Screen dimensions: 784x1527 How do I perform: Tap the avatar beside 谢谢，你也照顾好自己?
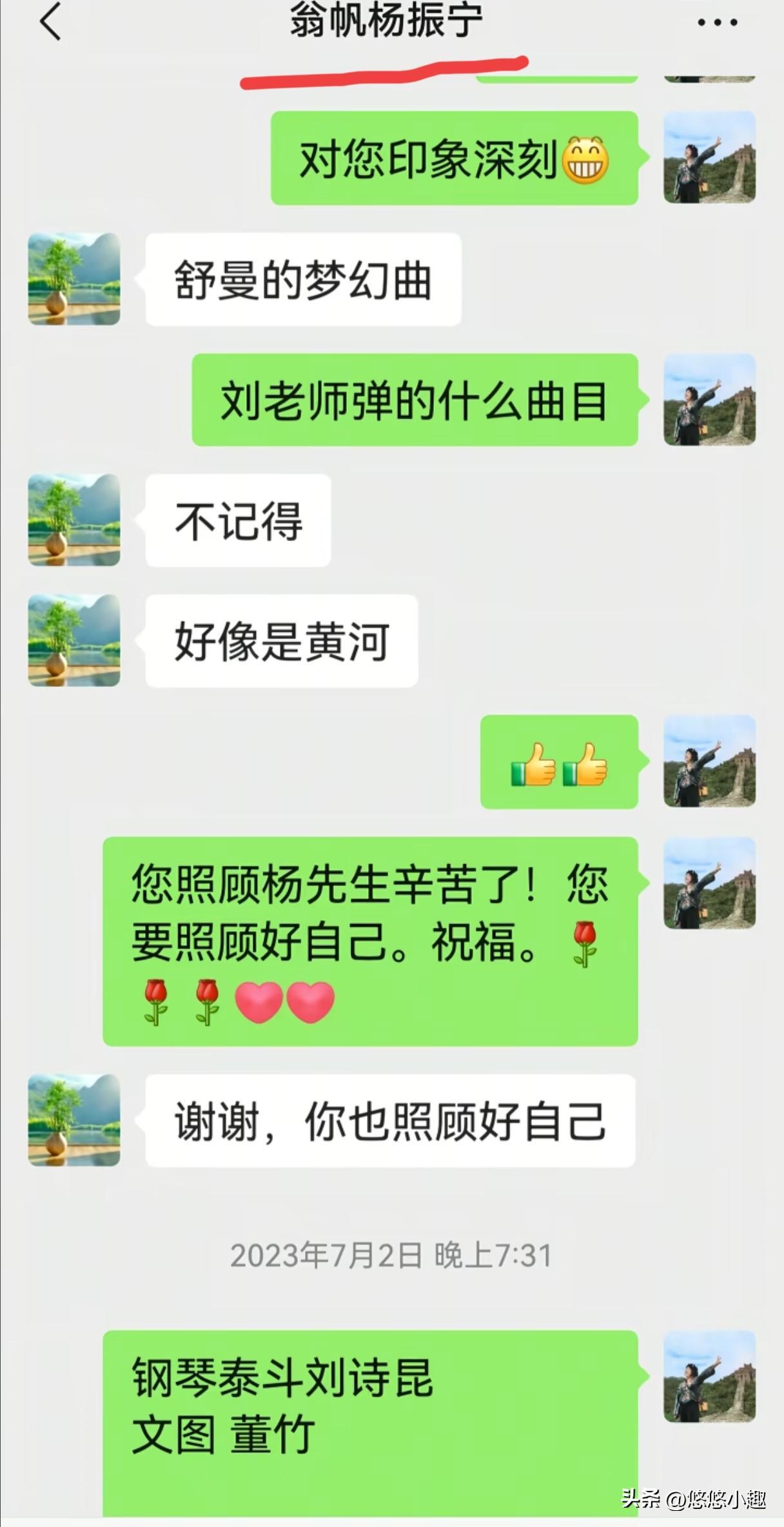point(74,1119)
